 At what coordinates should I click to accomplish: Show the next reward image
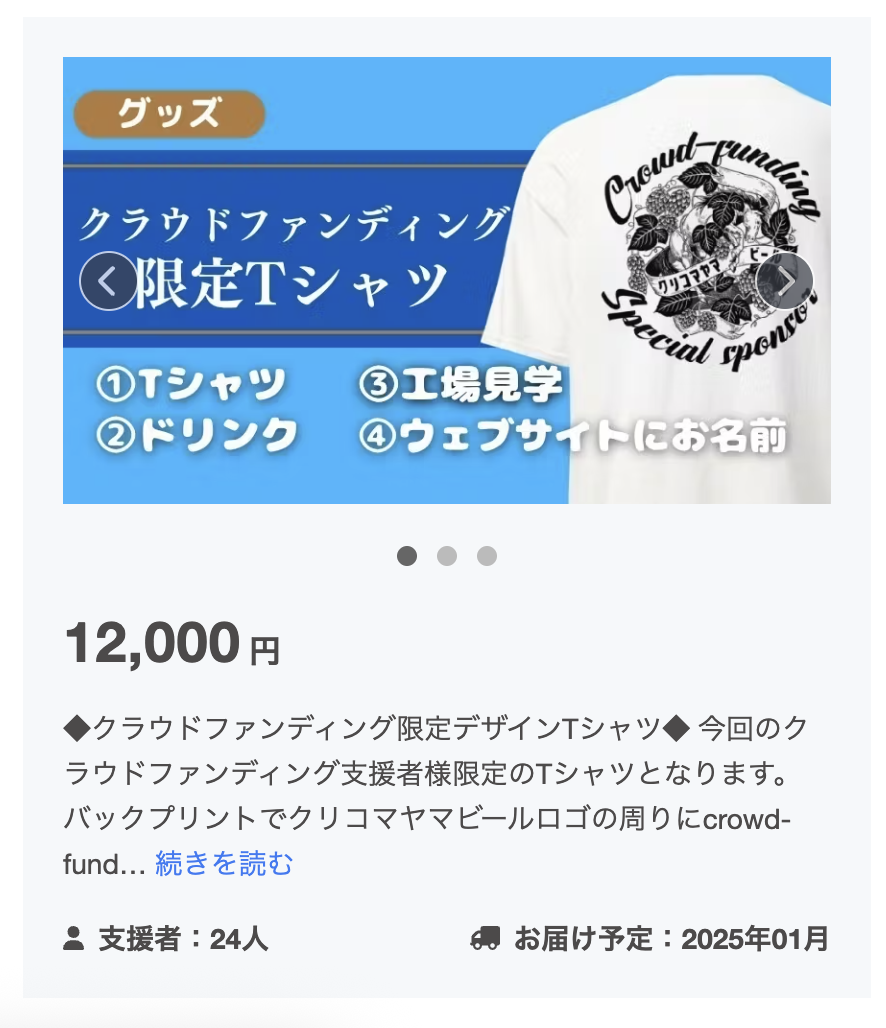coord(785,282)
